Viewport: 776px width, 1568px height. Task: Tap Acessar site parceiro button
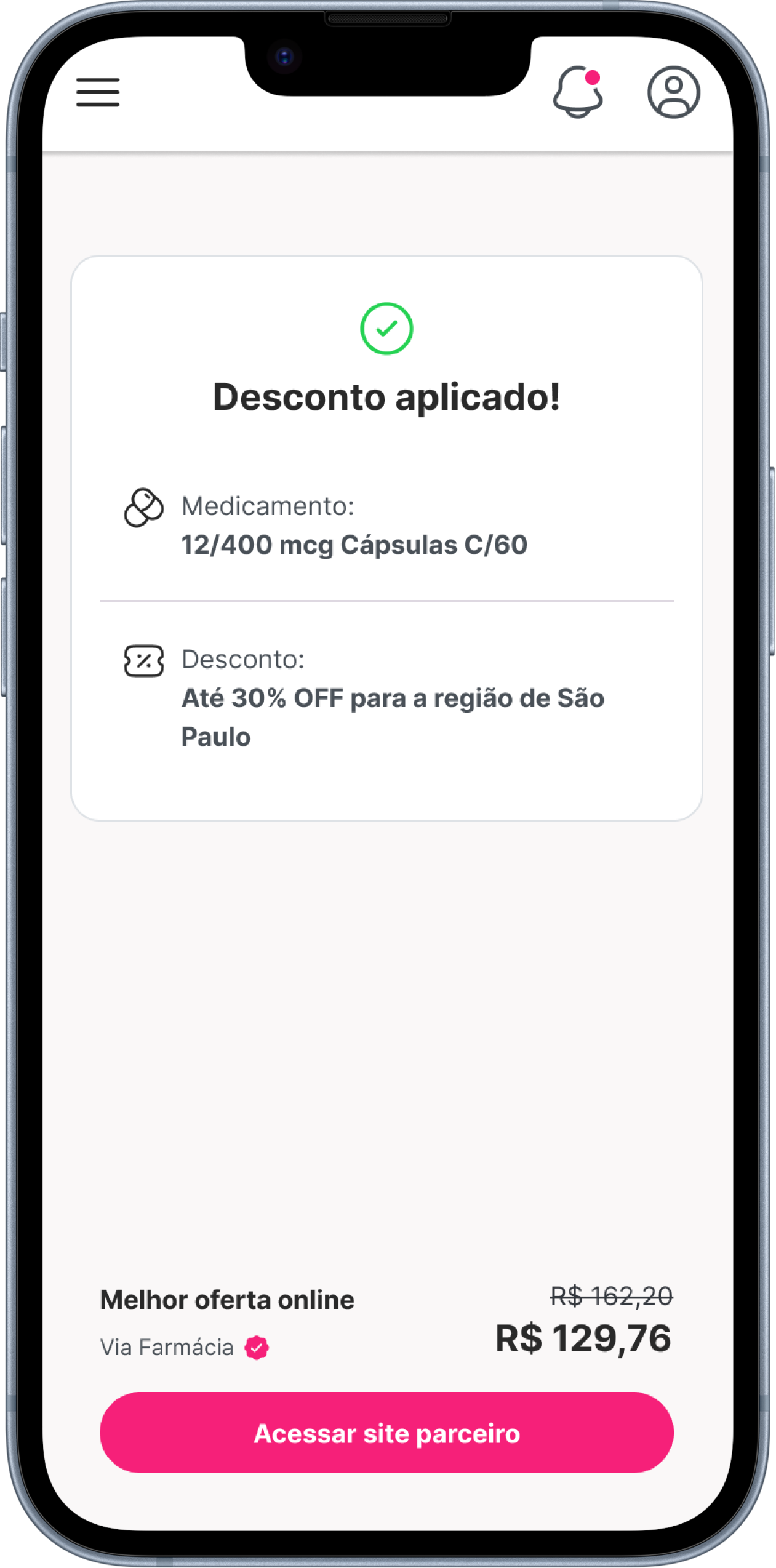point(386,1433)
